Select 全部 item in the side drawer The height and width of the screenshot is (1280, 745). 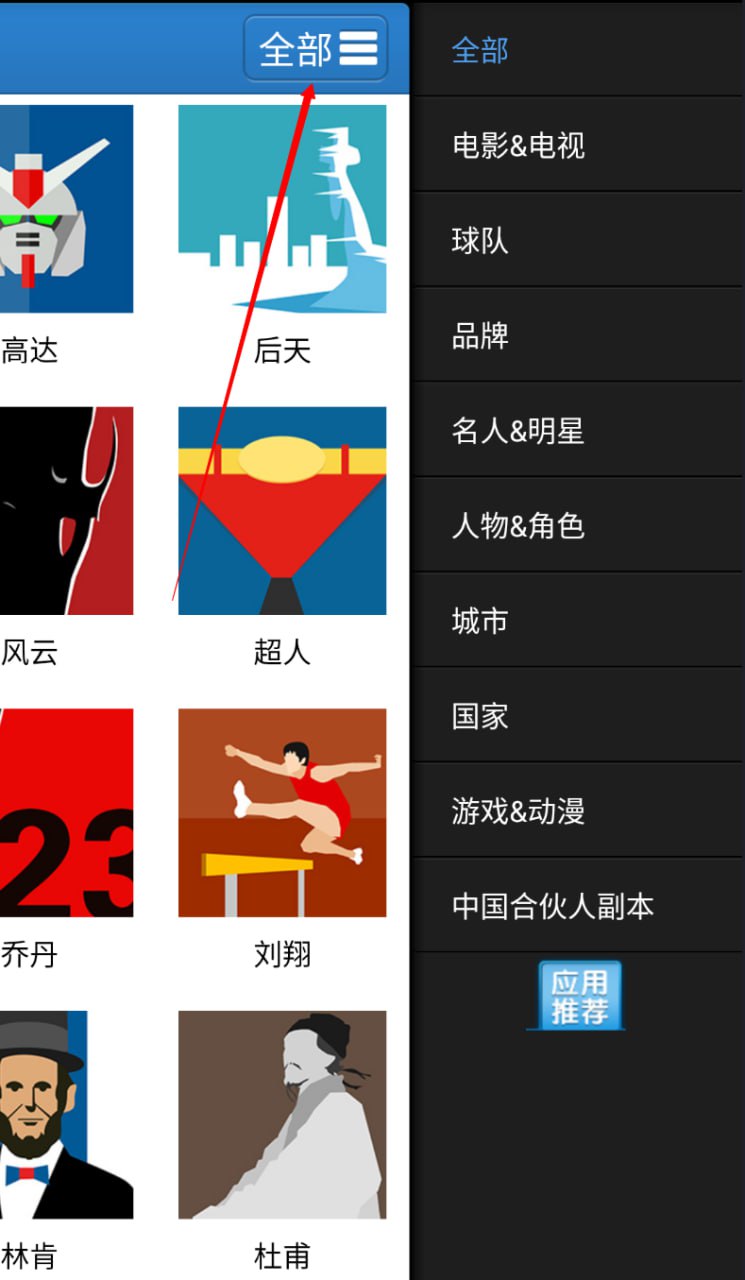tap(580, 50)
